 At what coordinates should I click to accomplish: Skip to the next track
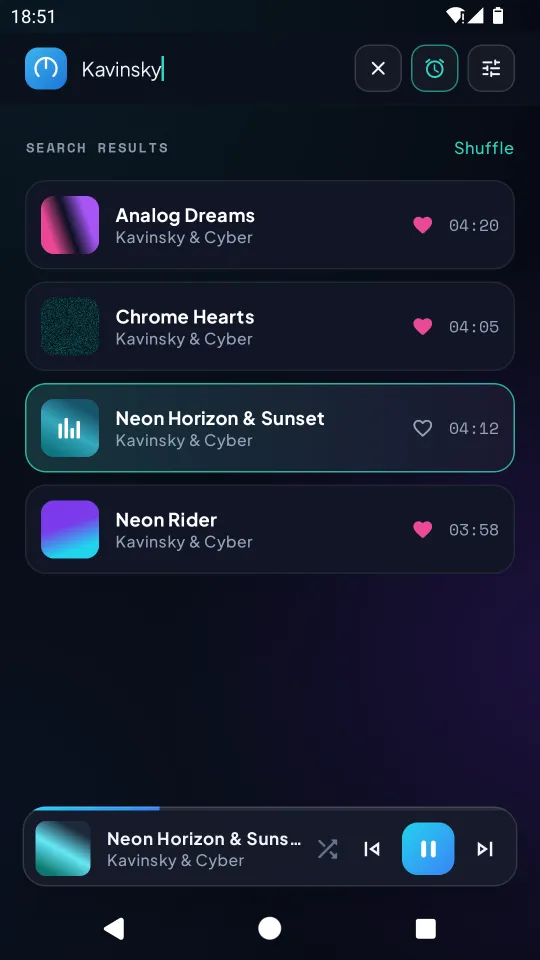coord(485,849)
